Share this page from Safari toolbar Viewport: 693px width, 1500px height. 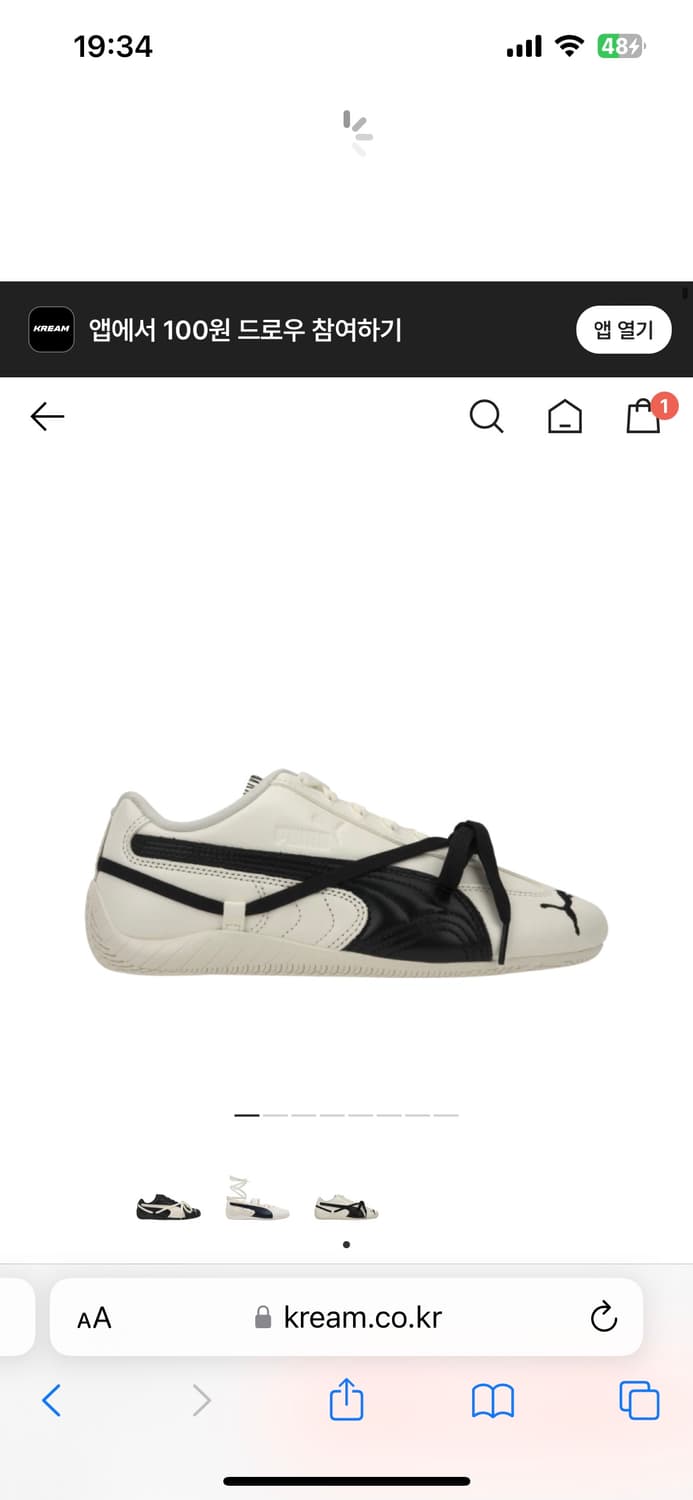coord(346,1399)
